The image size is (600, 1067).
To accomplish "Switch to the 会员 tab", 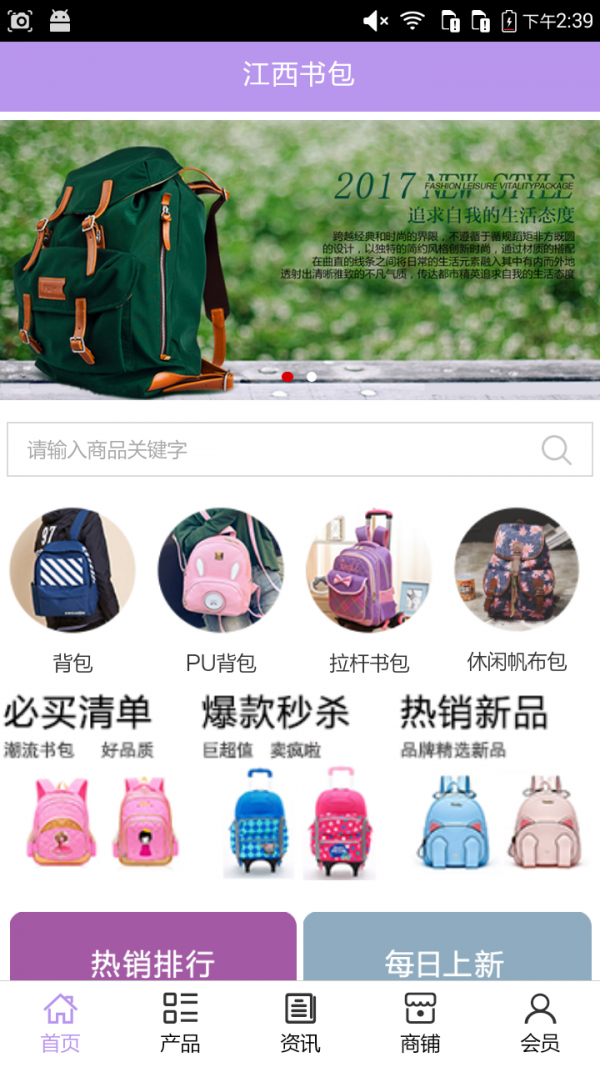I will click(540, 1023).
